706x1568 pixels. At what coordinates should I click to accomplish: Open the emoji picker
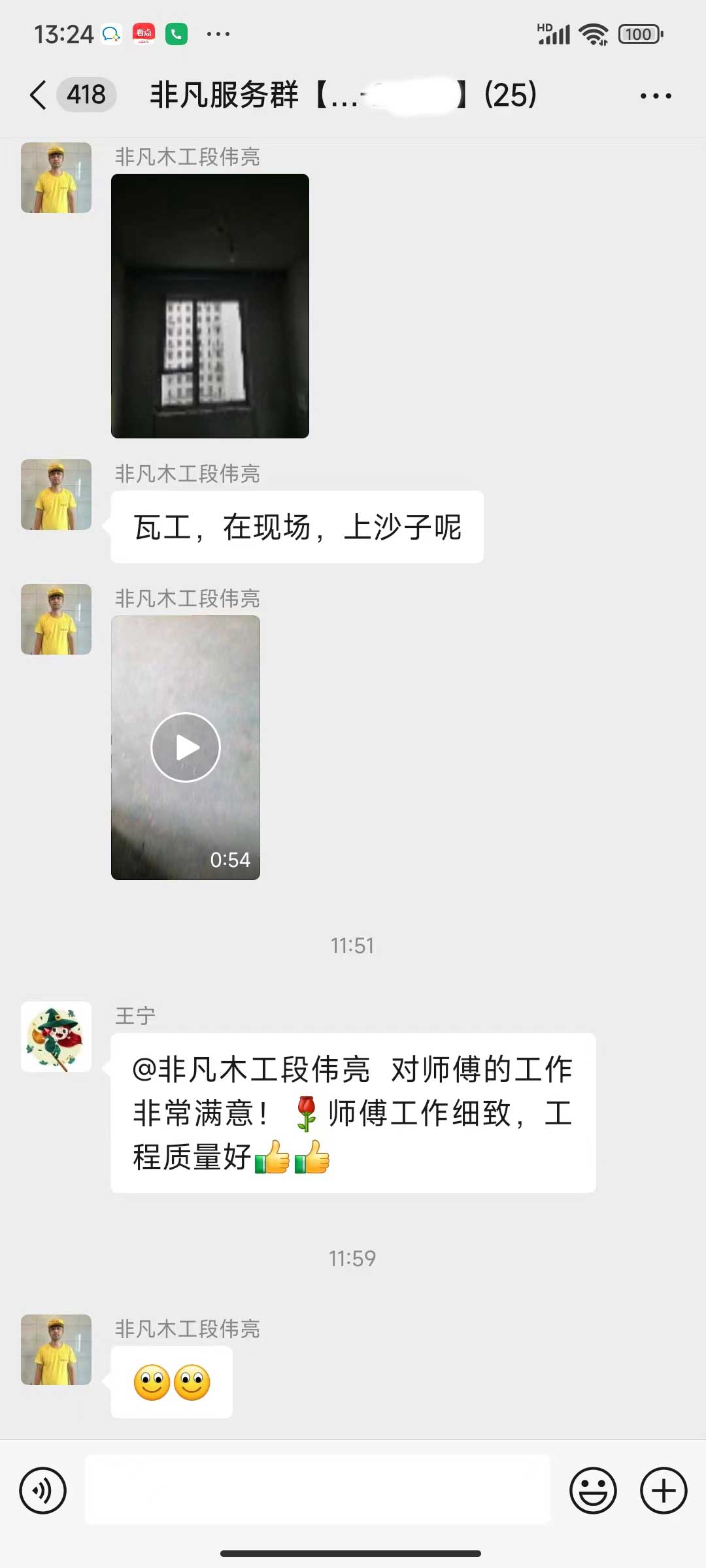point(593,1490)
